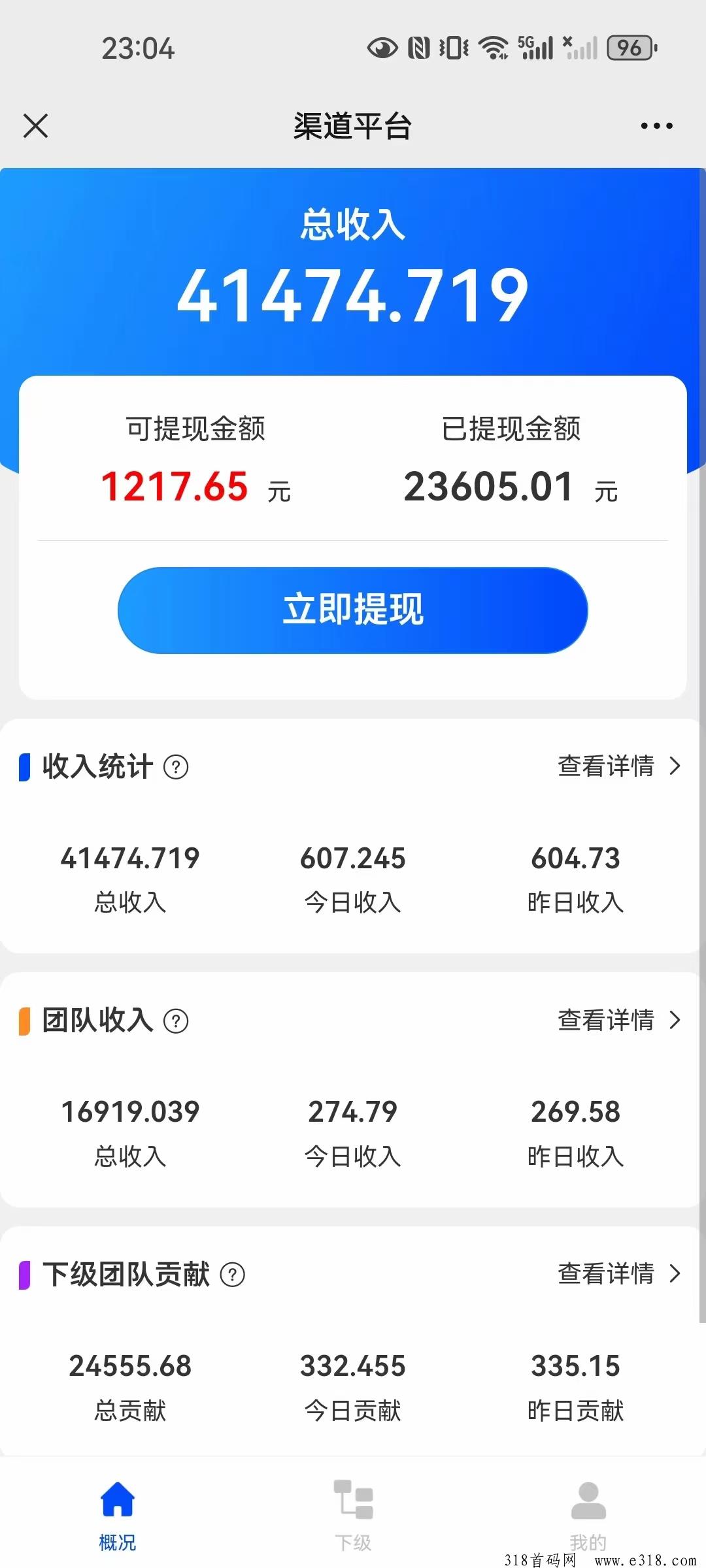This screenshot has height=1568, width=706.
Task: View 查看详情 for 团队收入
Action: [x=618, y=1020]
